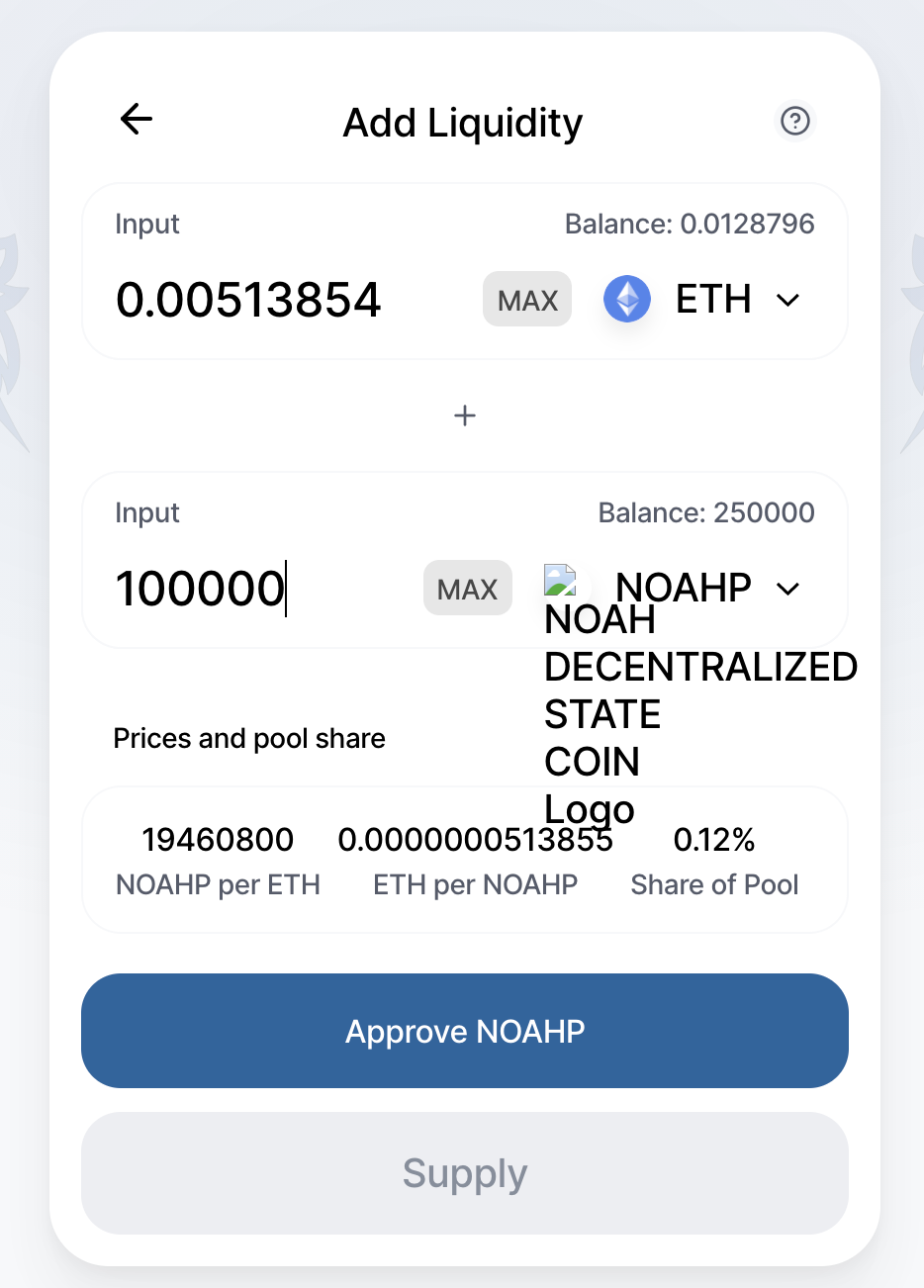This screenshot has height=1288, width=924.
Task: Go back using the arrow icon
Action: click(137, 120)
